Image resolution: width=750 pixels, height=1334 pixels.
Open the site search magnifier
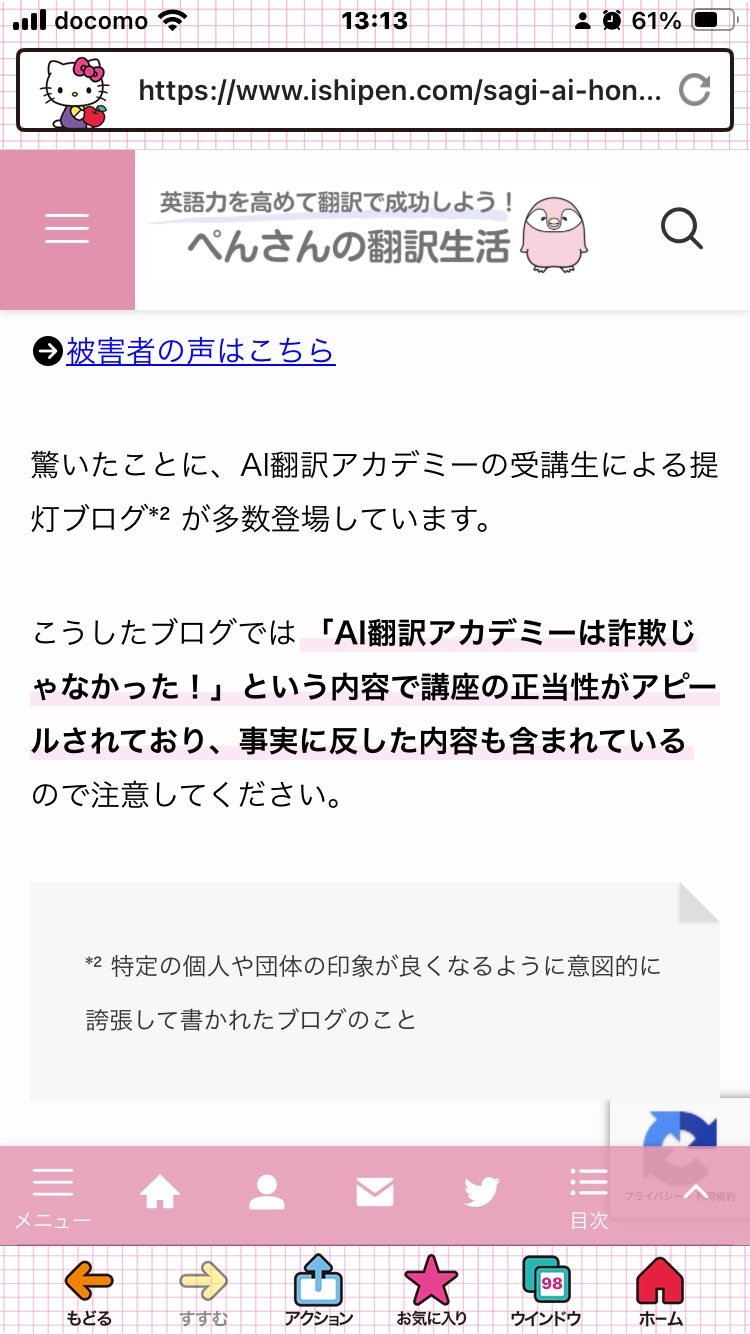pos(682,230)
